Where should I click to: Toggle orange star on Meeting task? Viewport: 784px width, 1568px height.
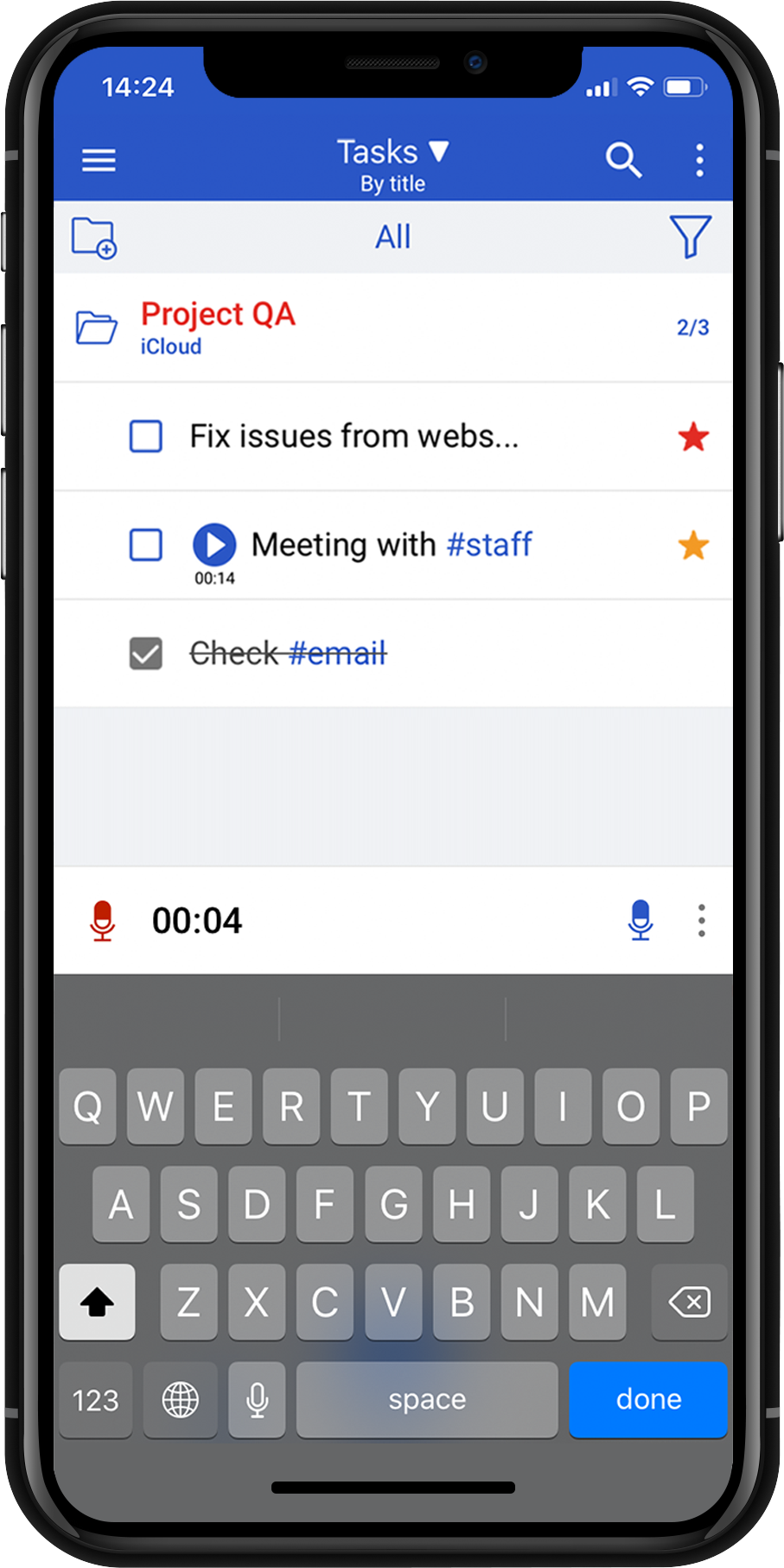(x=693, y=546)
